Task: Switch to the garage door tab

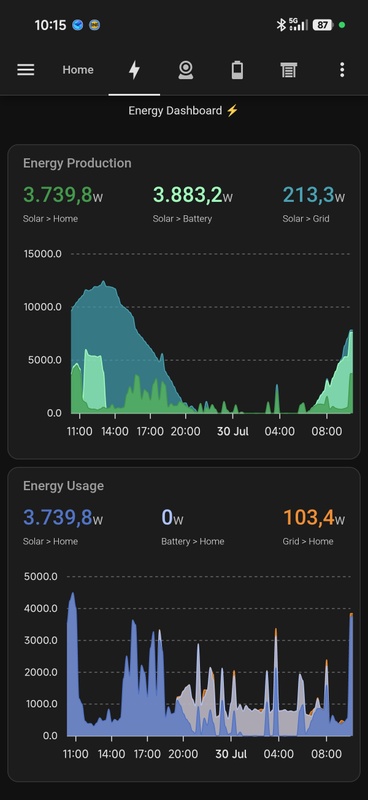Action: click(289, 70)
